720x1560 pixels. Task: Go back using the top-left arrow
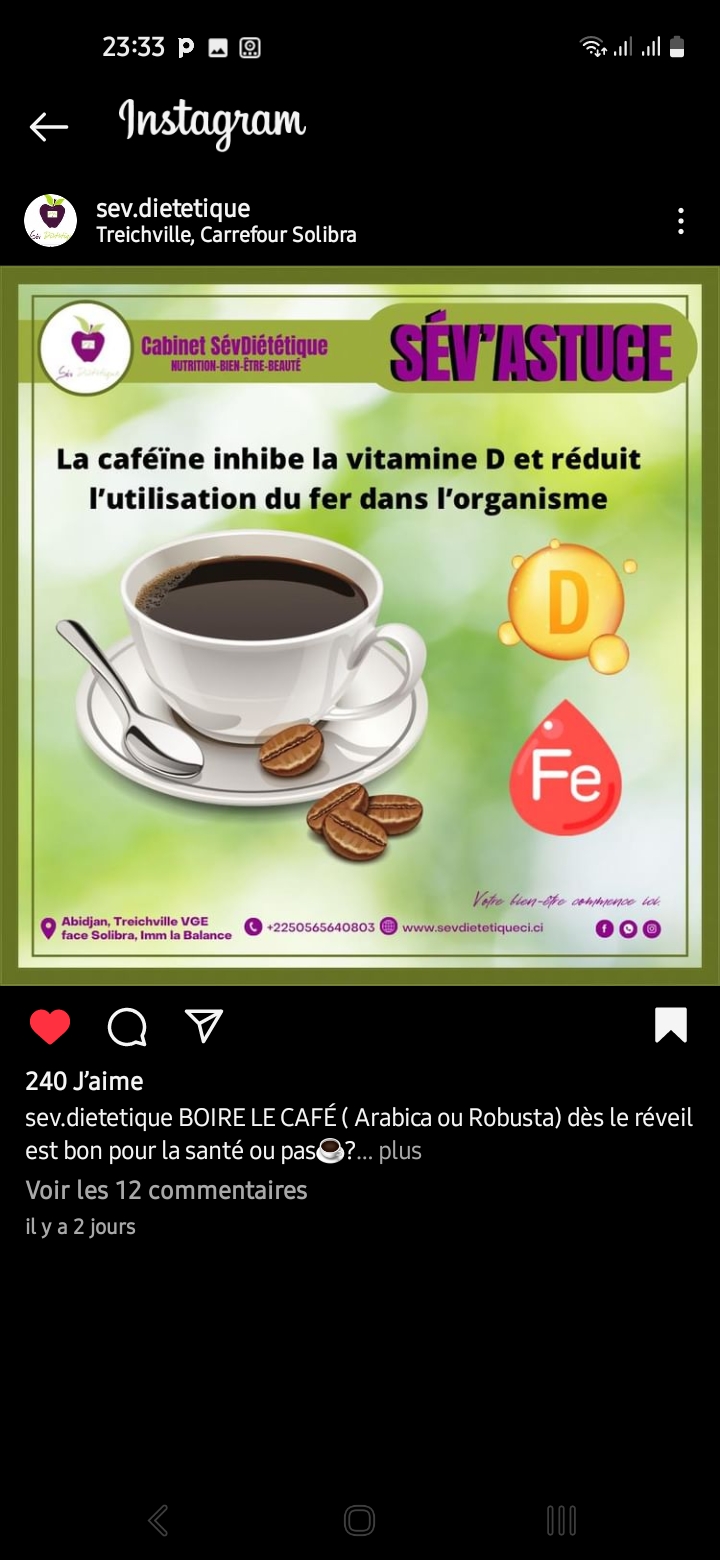coord(48,126)
